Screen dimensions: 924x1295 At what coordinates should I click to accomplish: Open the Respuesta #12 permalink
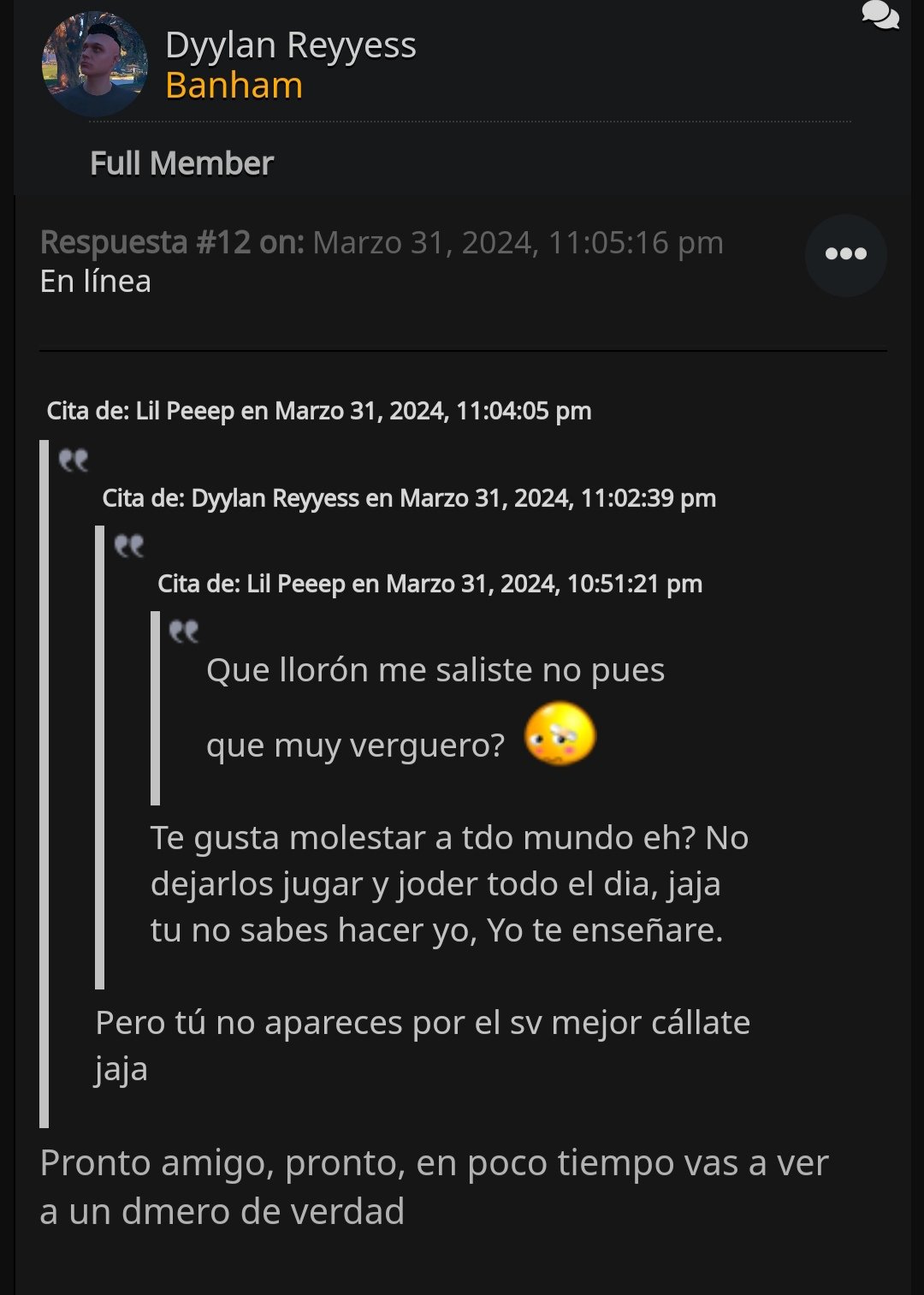point(171,242)
